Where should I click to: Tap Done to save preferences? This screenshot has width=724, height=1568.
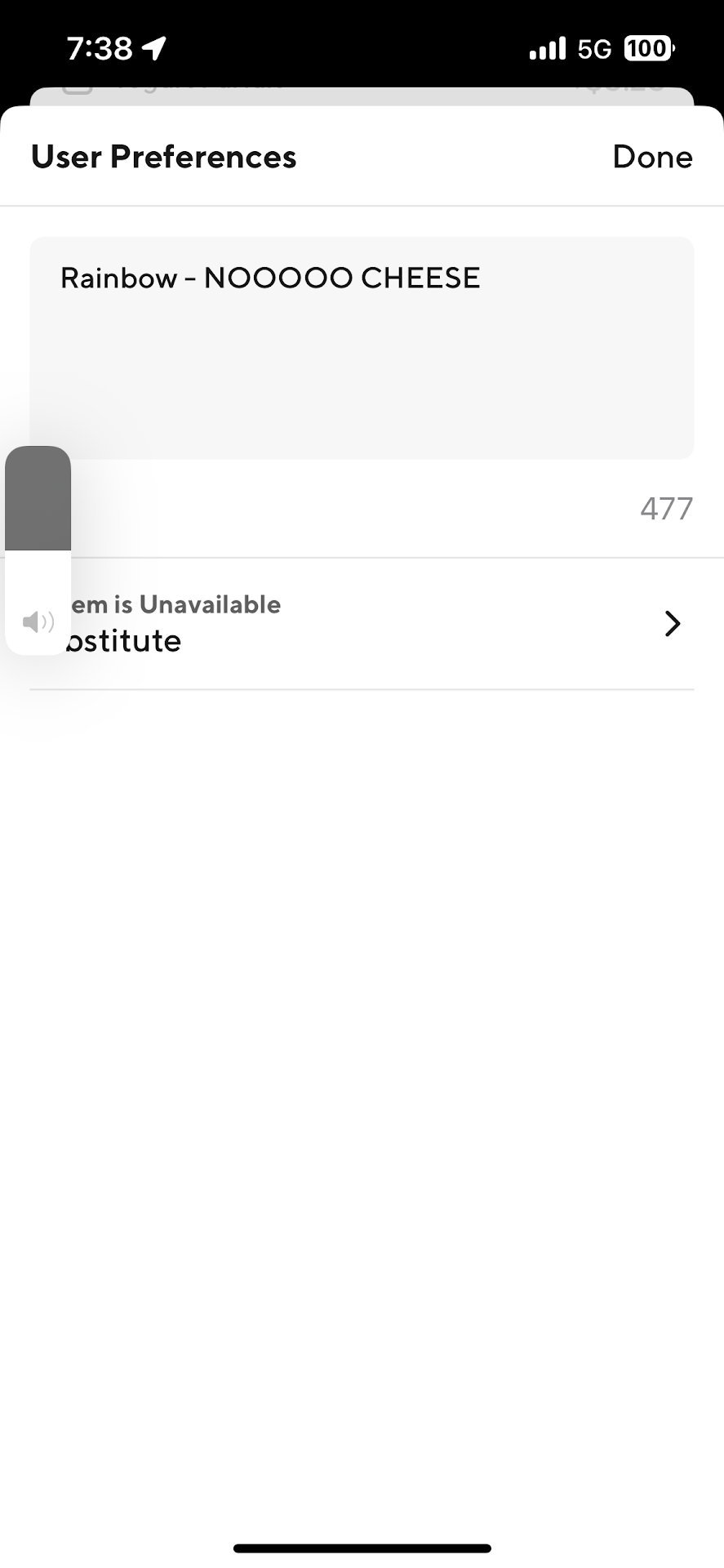(x=651, y=157)
